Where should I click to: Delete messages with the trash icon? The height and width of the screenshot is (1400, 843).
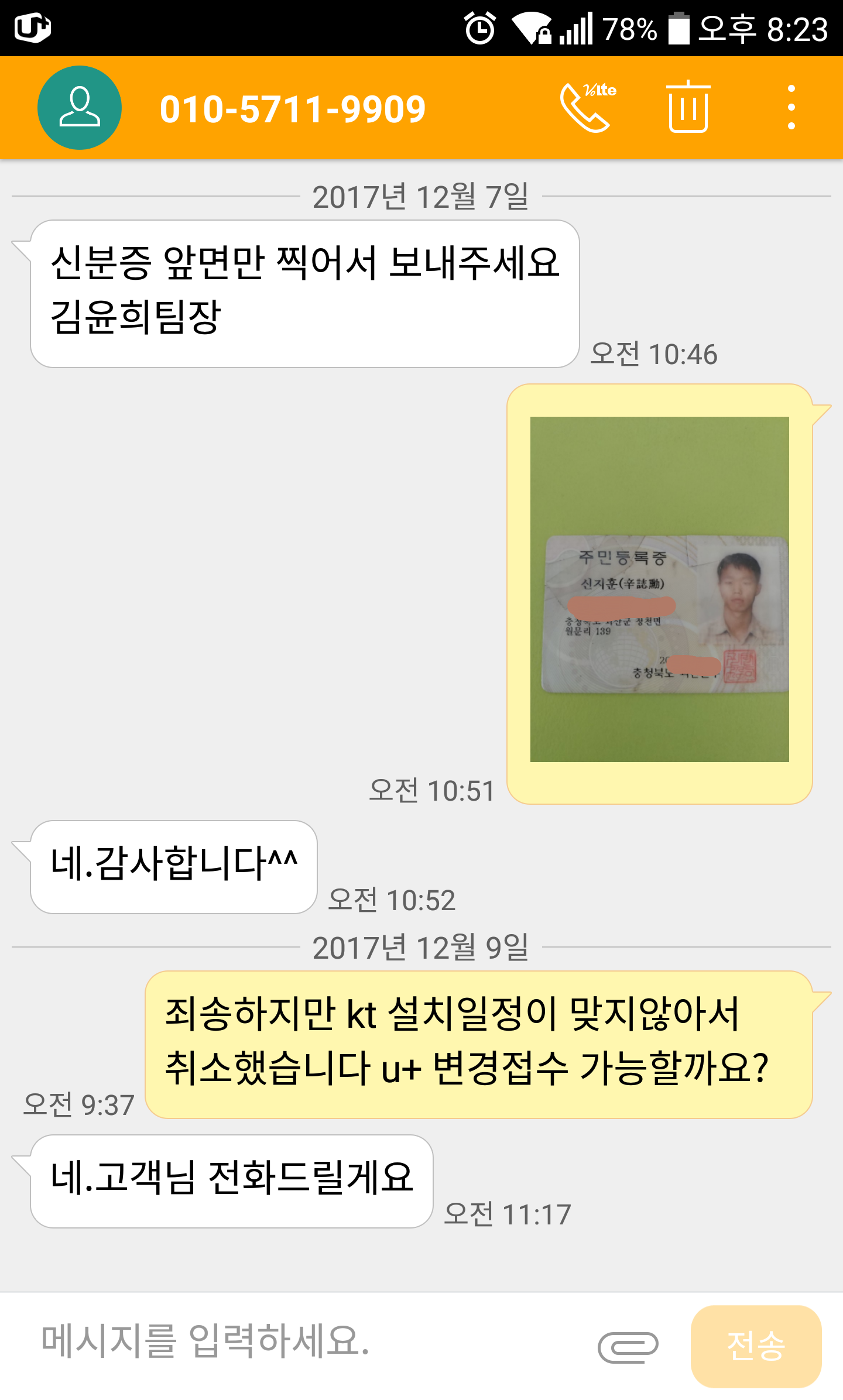688,108
